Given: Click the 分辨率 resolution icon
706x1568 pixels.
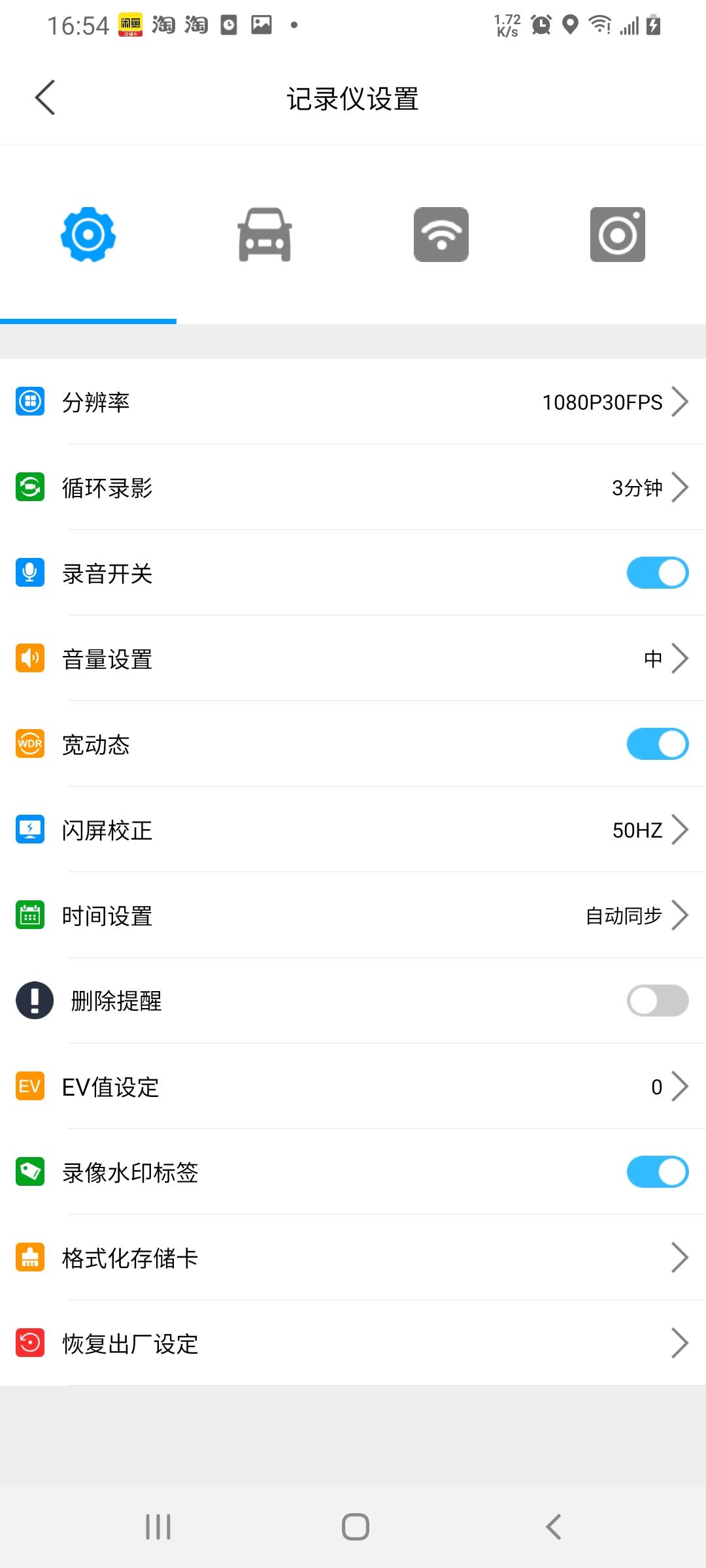Looking at the screenshot, I should 29,402.
